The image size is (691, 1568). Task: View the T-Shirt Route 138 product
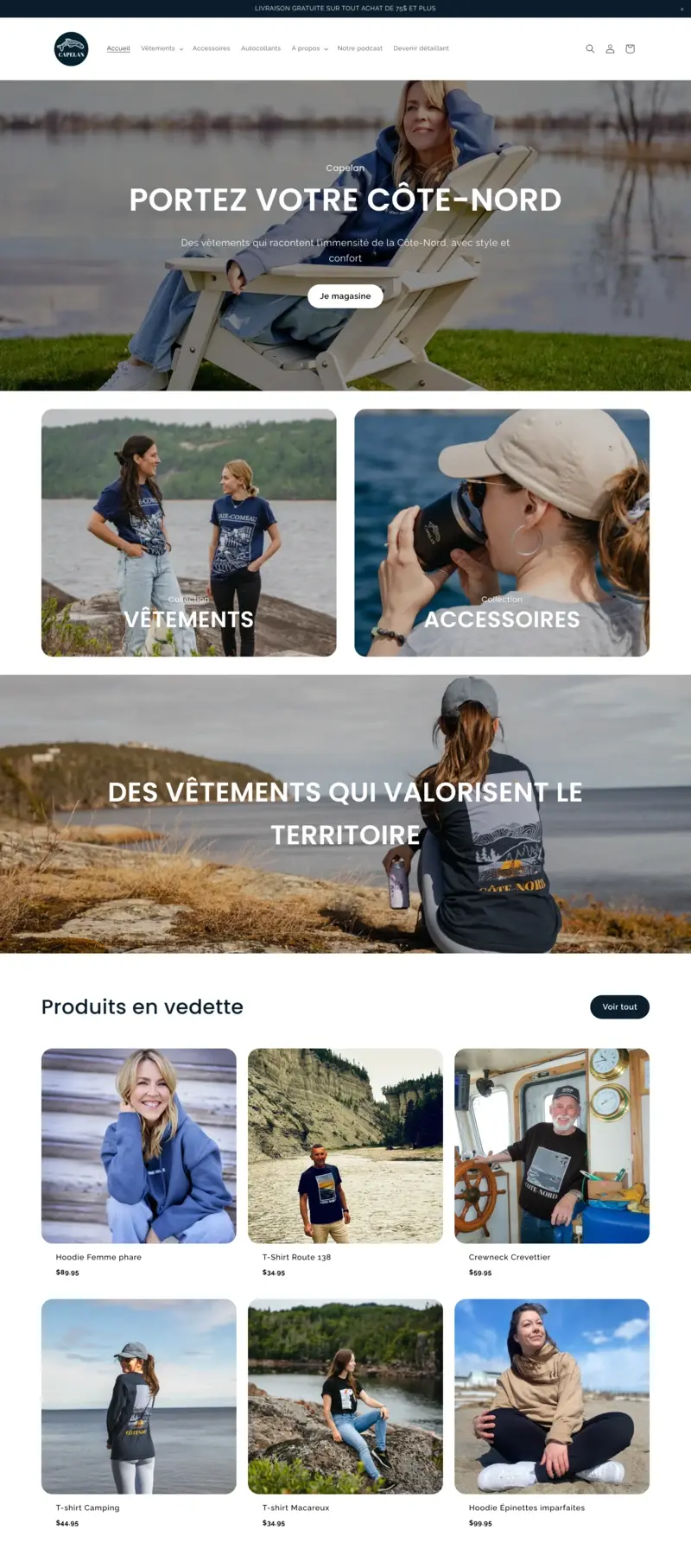coord(345,1163)
